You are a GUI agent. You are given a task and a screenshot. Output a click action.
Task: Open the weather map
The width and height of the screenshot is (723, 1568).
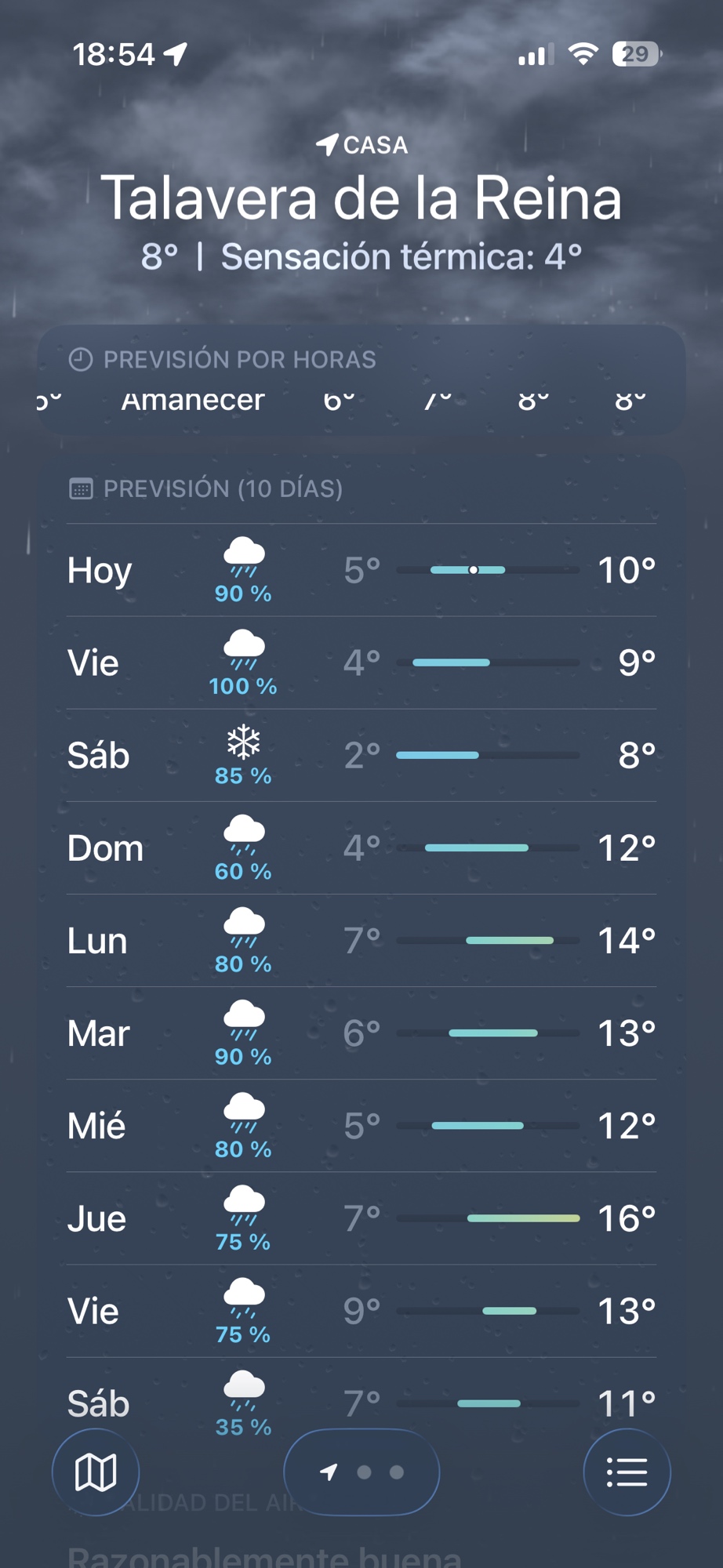pos(96,1472)
